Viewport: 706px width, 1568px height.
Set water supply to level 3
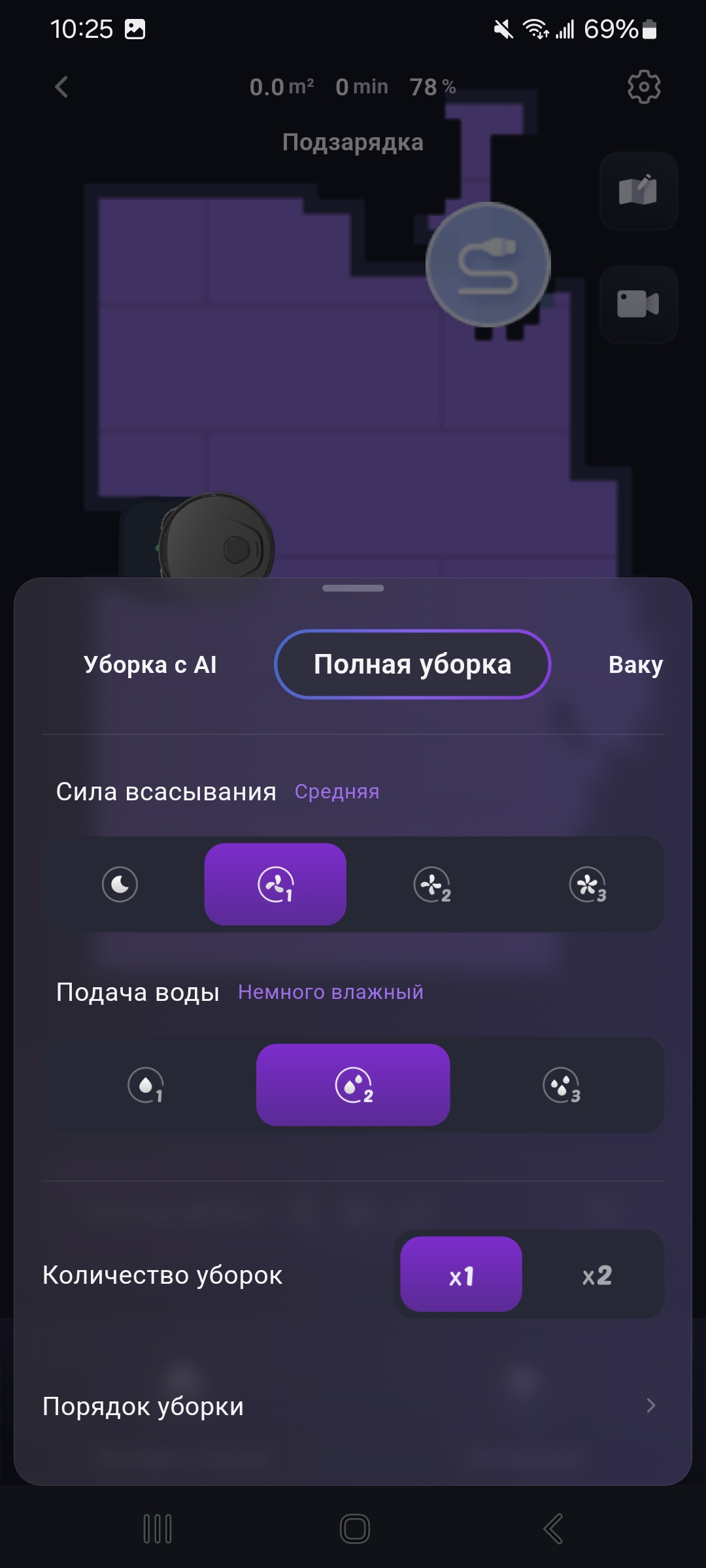[562, 1085]
